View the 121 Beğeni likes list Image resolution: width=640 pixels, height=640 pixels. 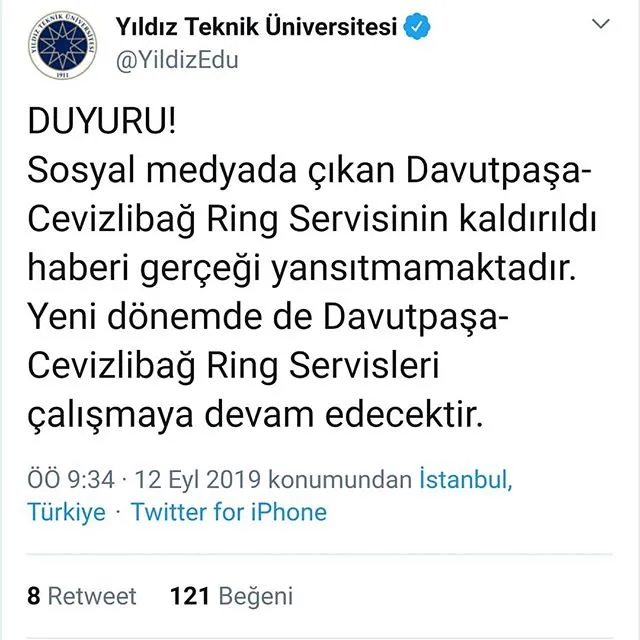(232, 596)
